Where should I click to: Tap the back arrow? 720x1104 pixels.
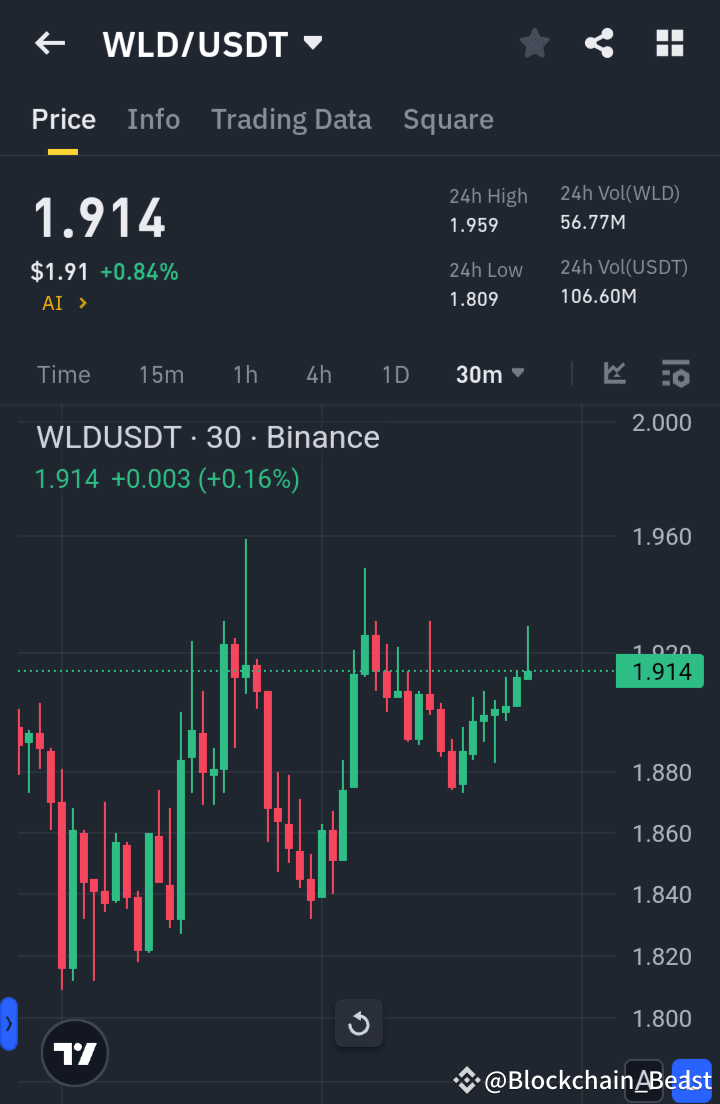[49, 43]
